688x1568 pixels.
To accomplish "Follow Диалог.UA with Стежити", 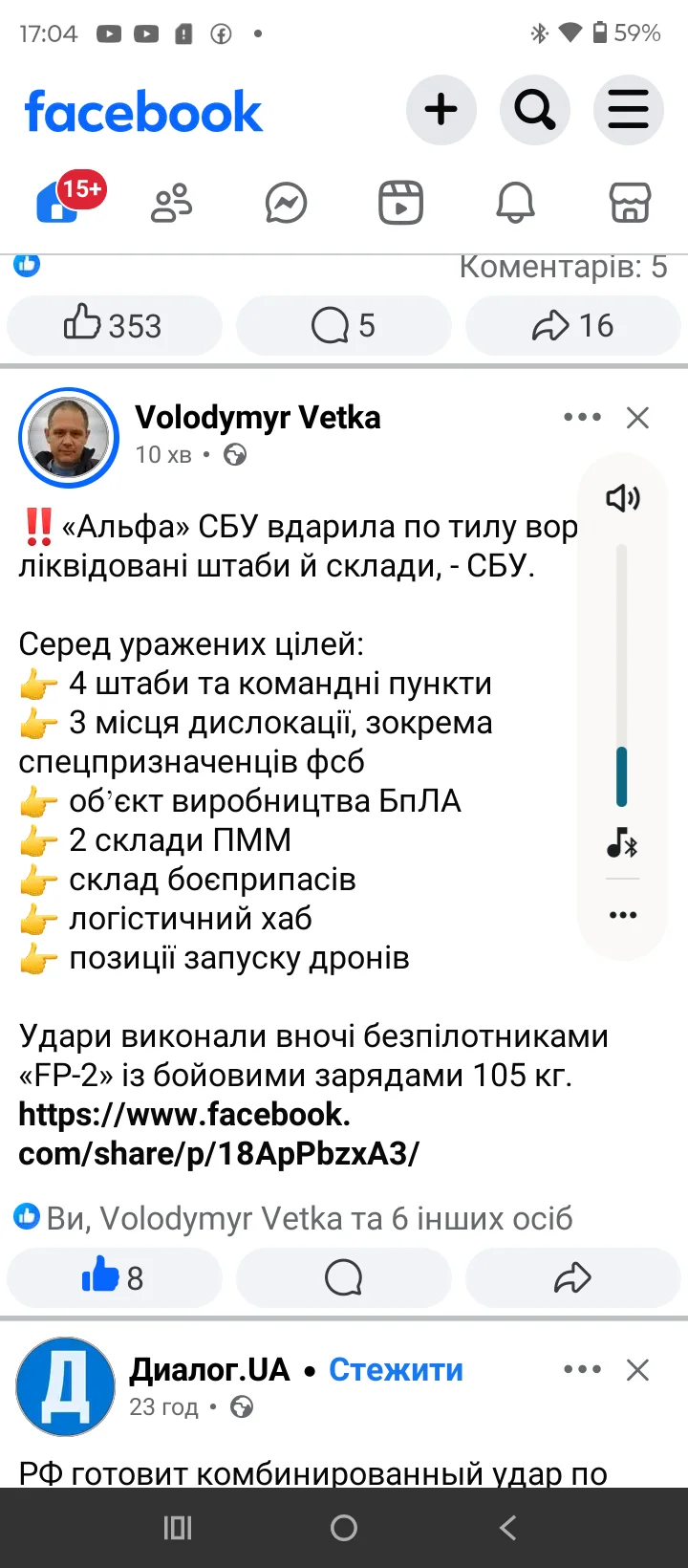I will [396, 1369].
